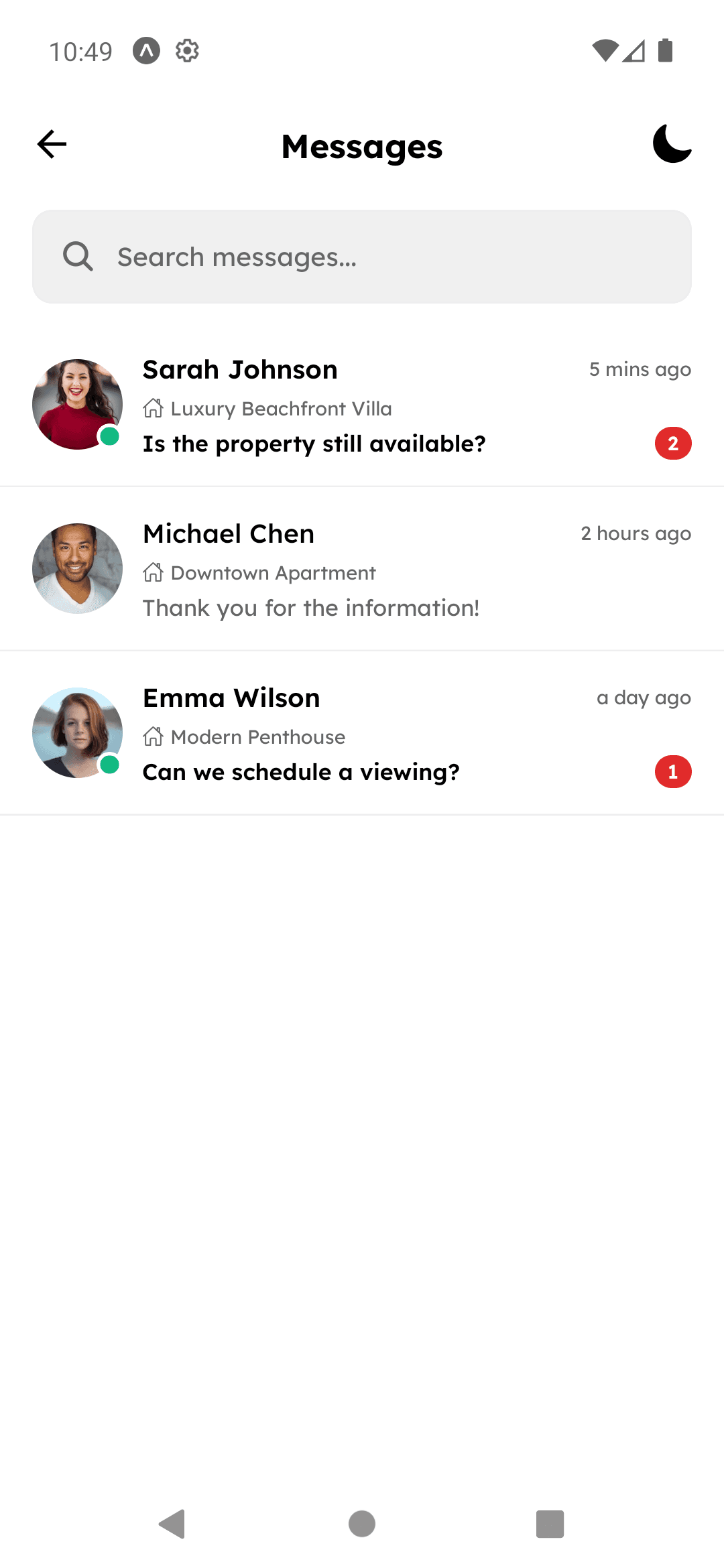The height and width of the screenshot is (1568, 724).
Task: Tap the unread badge showing 2 messages
Action: tap(673, 443)
